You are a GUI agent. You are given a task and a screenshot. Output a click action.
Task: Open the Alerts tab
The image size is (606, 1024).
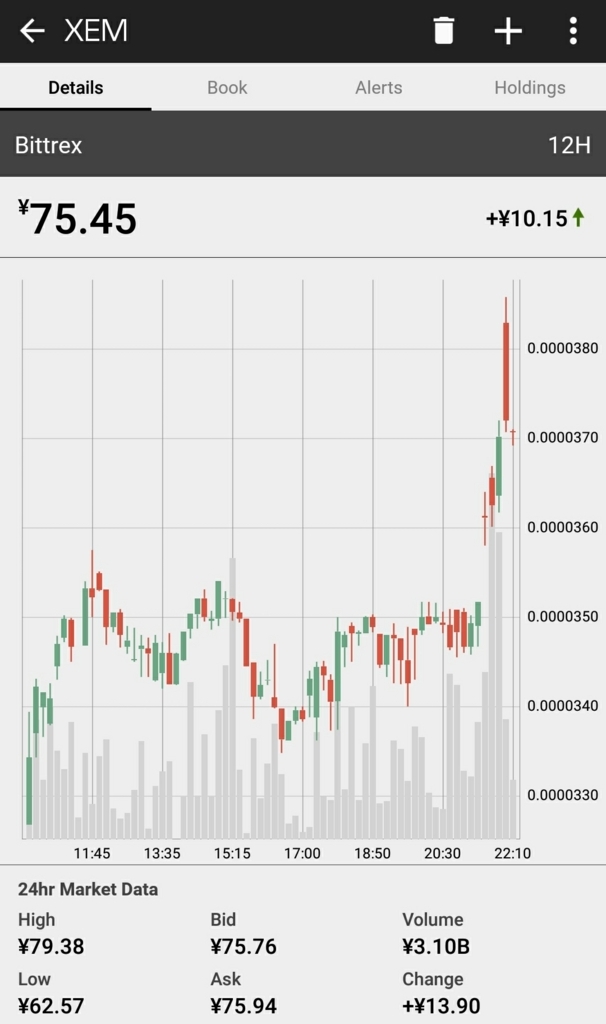(379, 88)
